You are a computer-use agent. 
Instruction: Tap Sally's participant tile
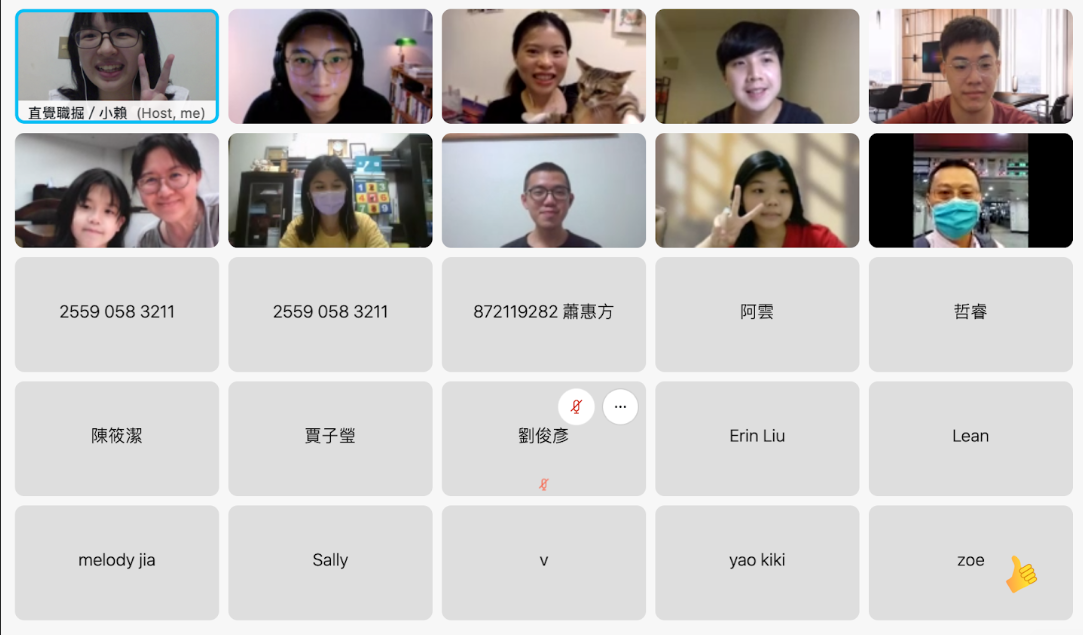click(x=330, y=561)
